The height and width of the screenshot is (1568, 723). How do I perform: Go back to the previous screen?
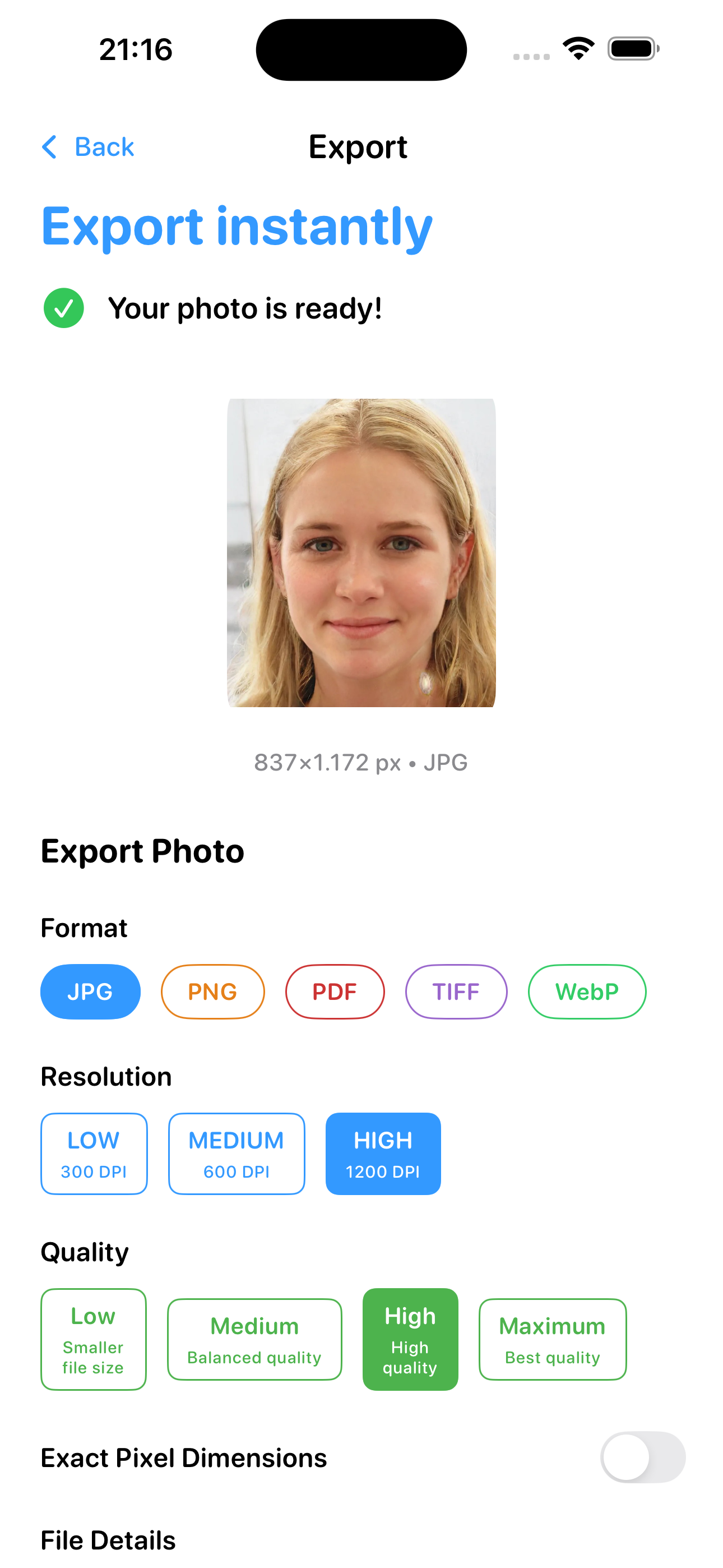pos(88,147)
